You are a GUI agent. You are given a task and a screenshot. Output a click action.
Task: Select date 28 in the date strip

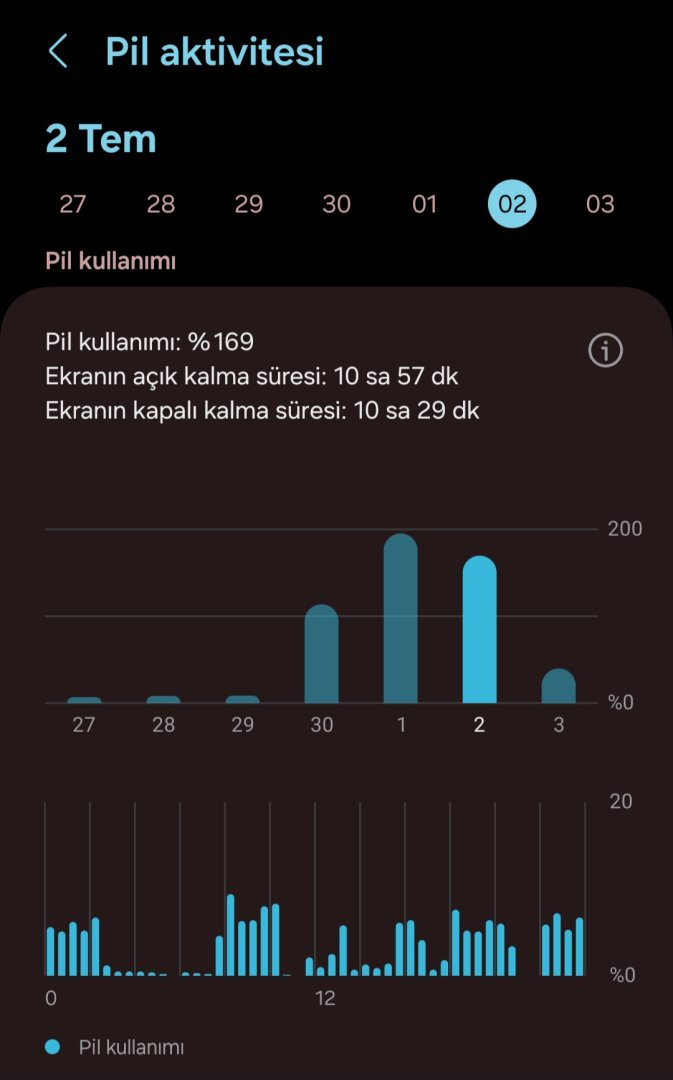pyautogui.click(x=161, y=204)
